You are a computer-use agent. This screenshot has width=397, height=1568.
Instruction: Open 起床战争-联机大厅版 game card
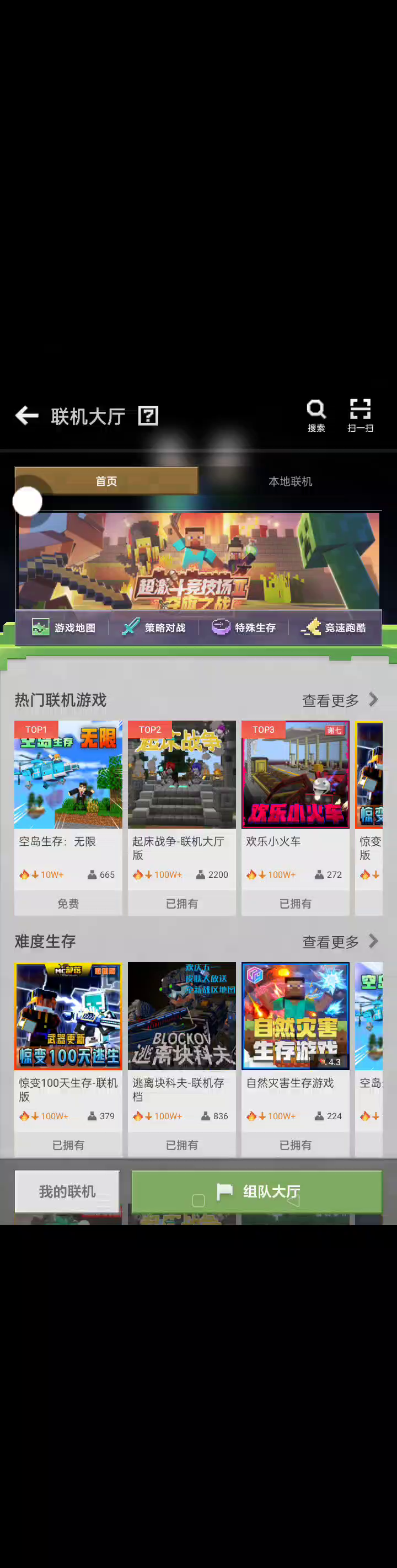181,791
